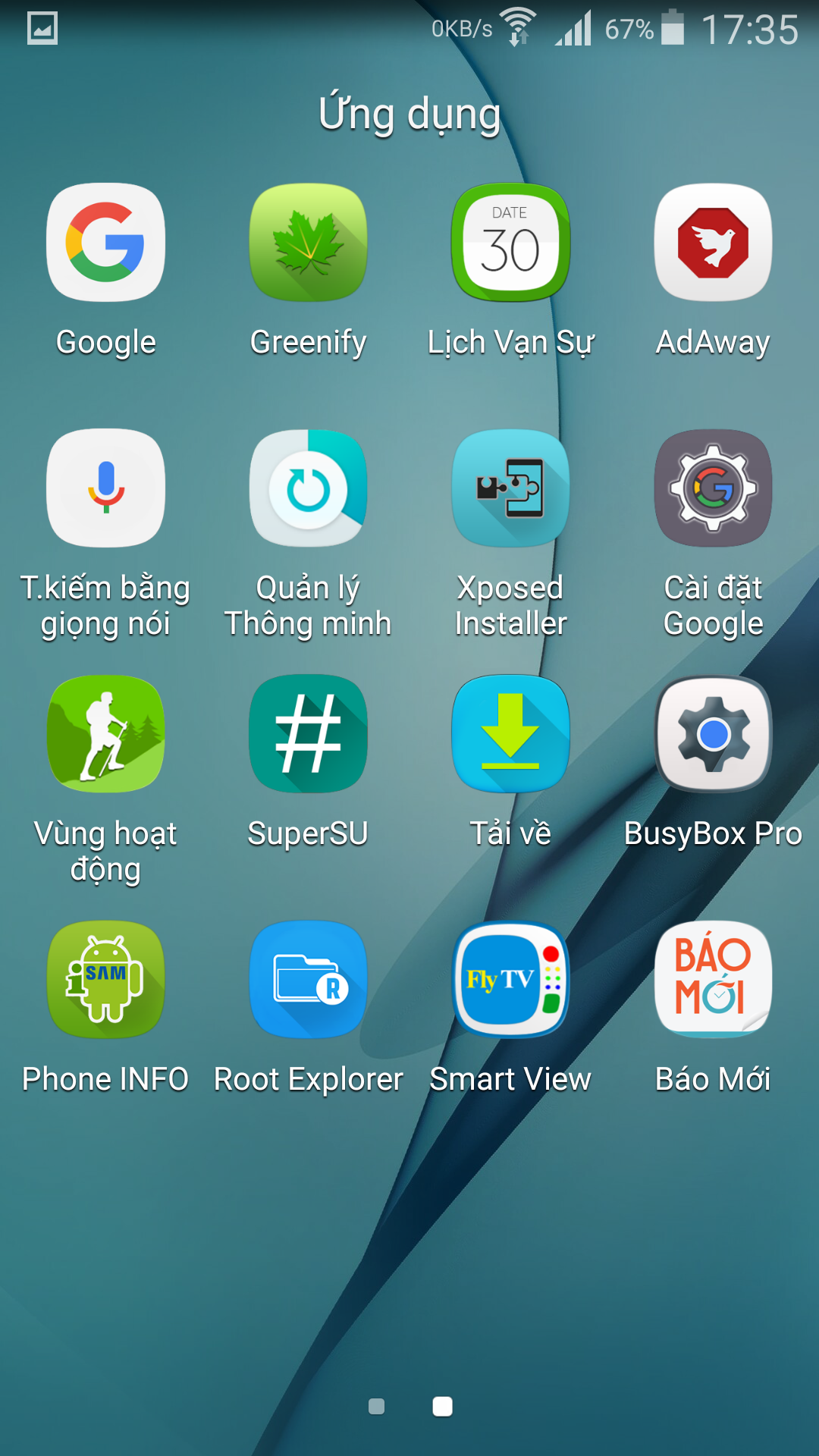Open Quản lý Thông minh
This screenshot has width=819, height=1456.
(x=309, y=488)
